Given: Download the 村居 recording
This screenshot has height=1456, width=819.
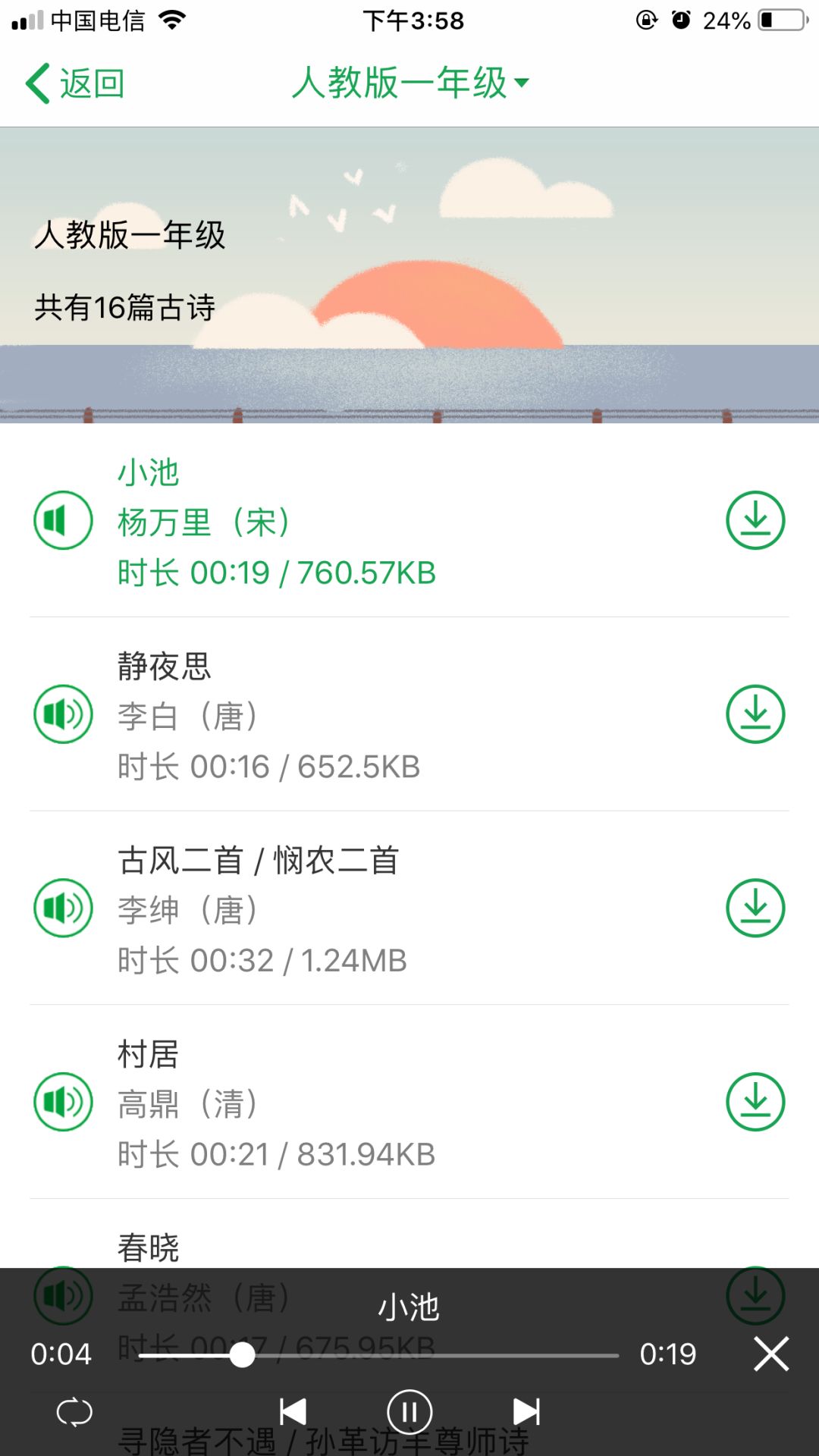Looking at the screenshot, I should pyautogui.click(x=755, y=1103).
